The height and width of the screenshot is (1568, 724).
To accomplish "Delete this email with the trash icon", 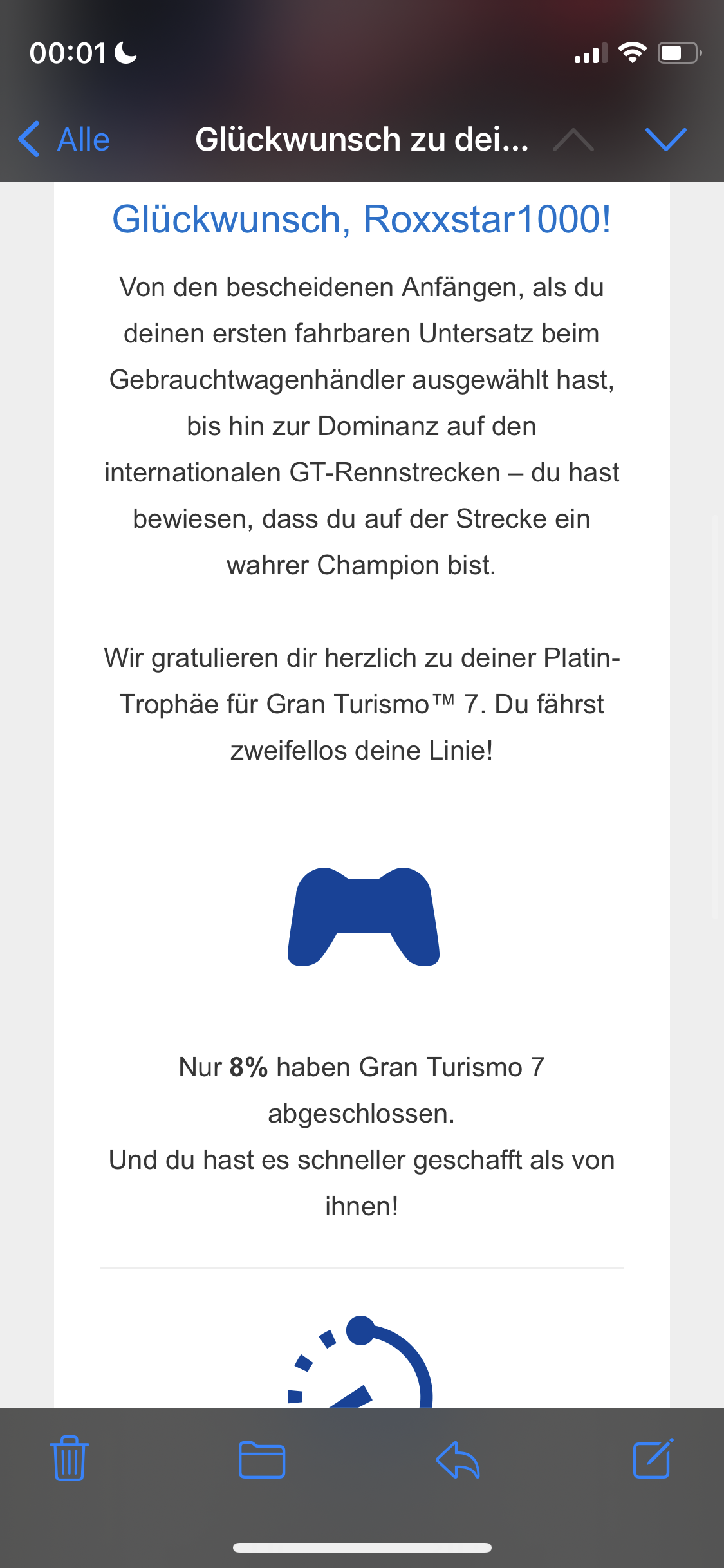I will [70, 1459].
